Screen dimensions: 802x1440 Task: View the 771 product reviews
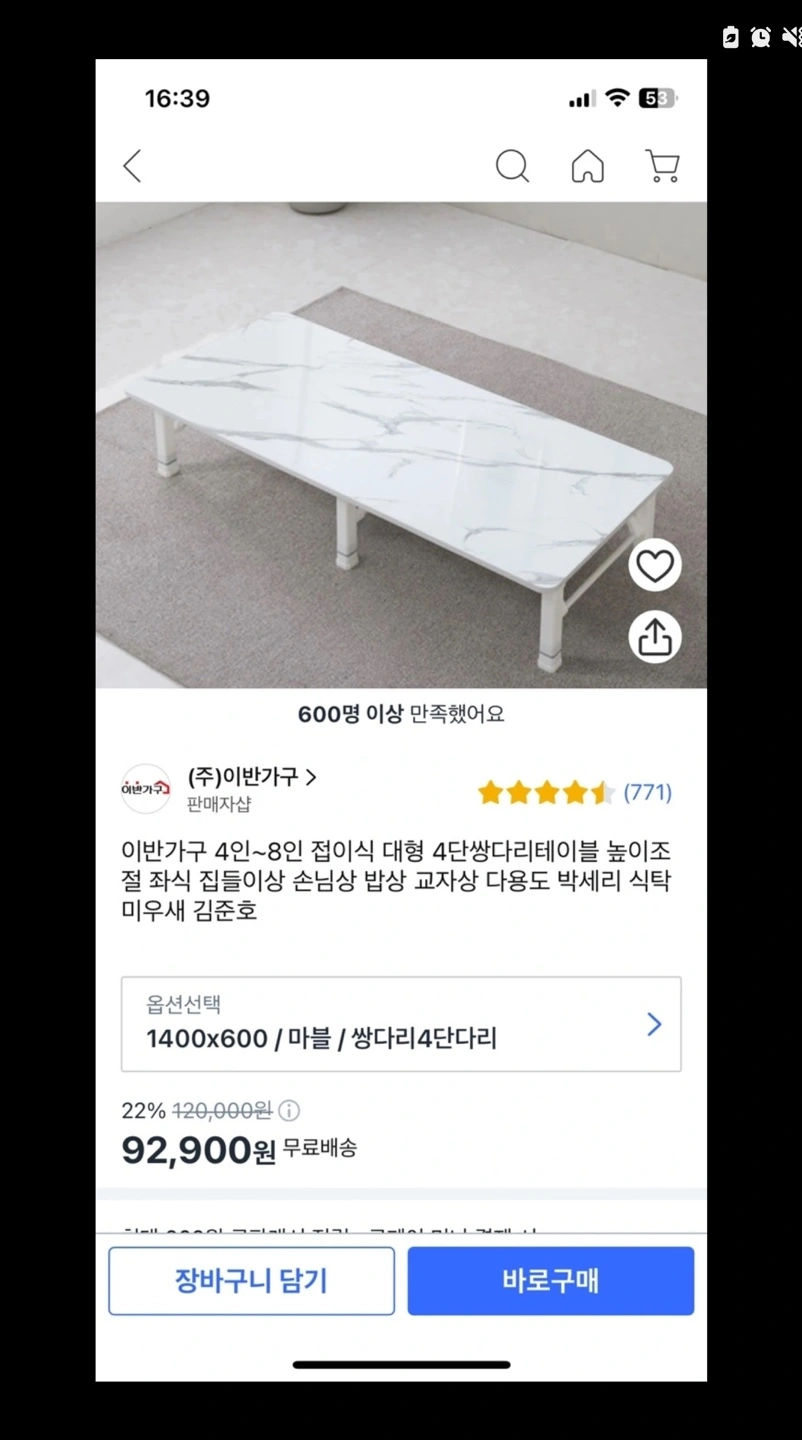(x=647, y=793)
